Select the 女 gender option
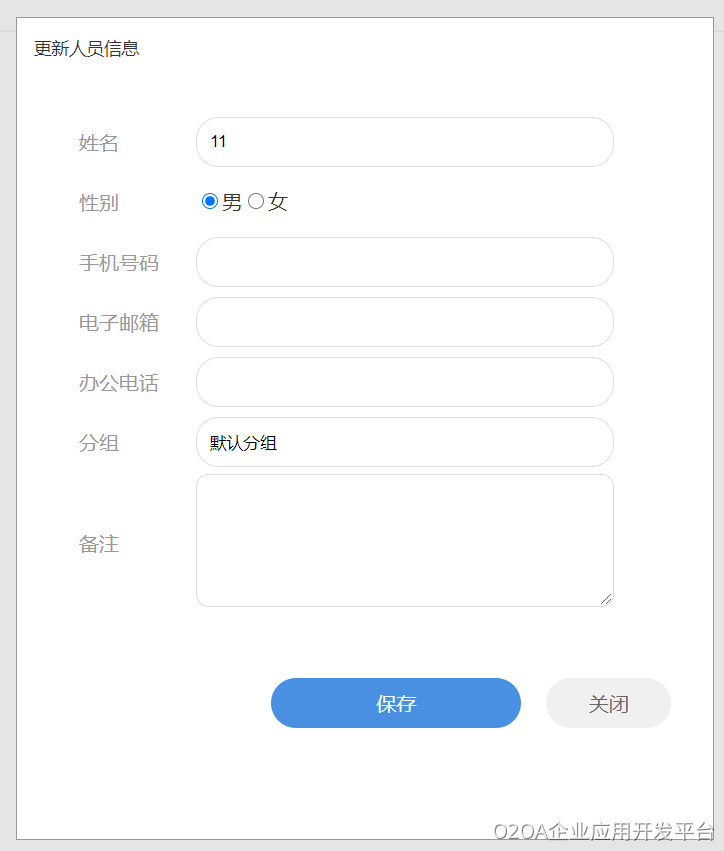The image size is (724, 851). click(256, 202)
